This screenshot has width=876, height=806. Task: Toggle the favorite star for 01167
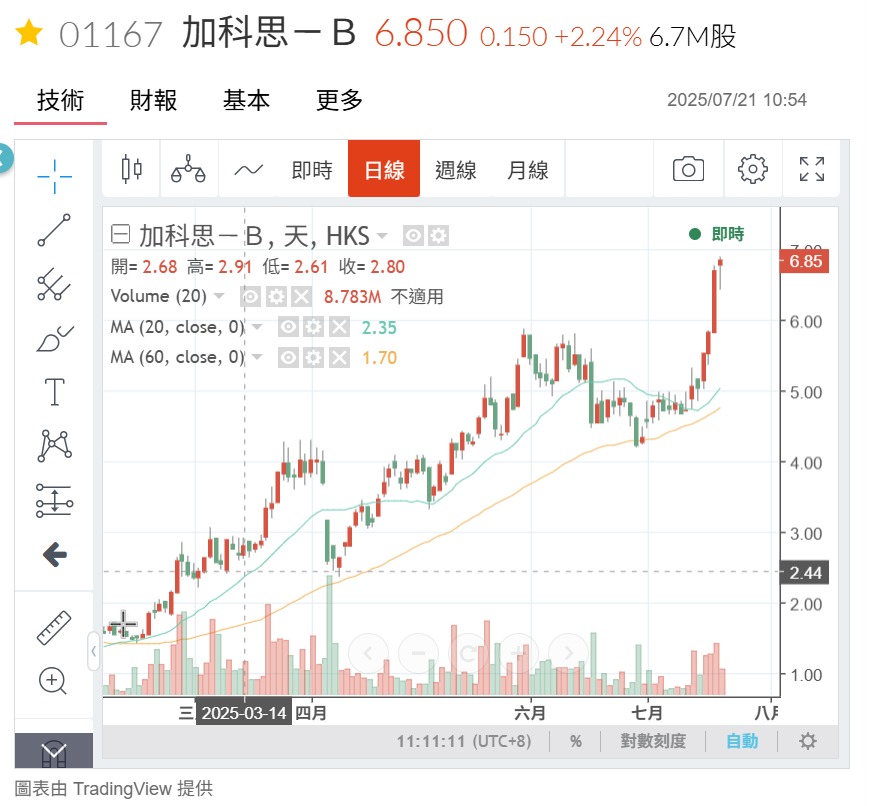tap(29, 32)
